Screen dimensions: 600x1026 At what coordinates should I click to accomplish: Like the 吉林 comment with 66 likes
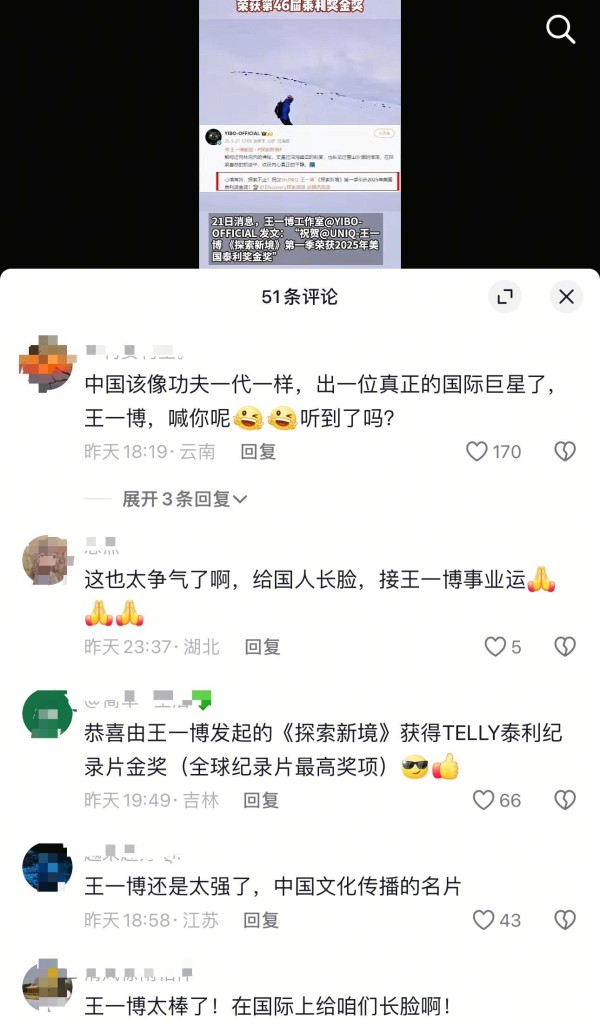tap(484, 800)
